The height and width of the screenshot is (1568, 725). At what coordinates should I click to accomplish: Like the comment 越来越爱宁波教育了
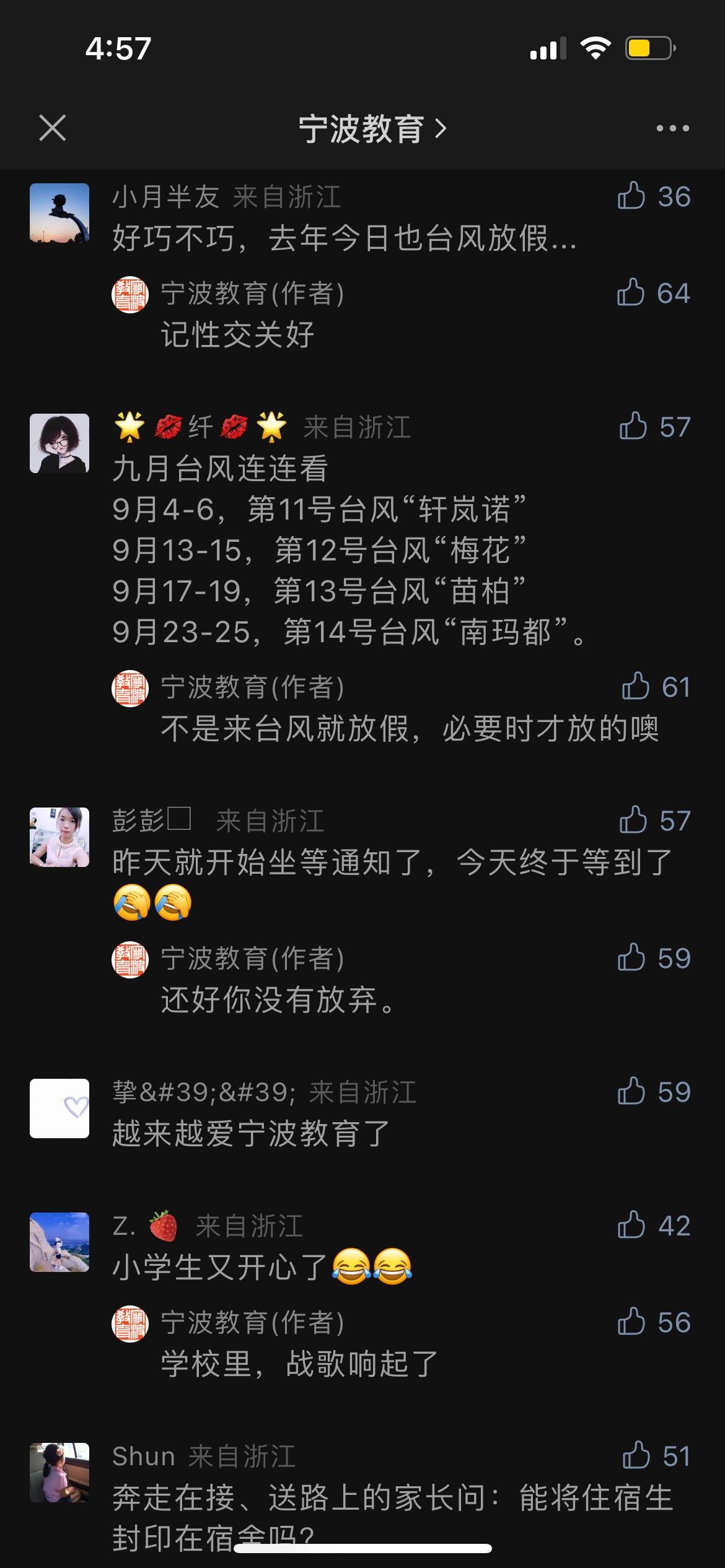point(632,1092)
